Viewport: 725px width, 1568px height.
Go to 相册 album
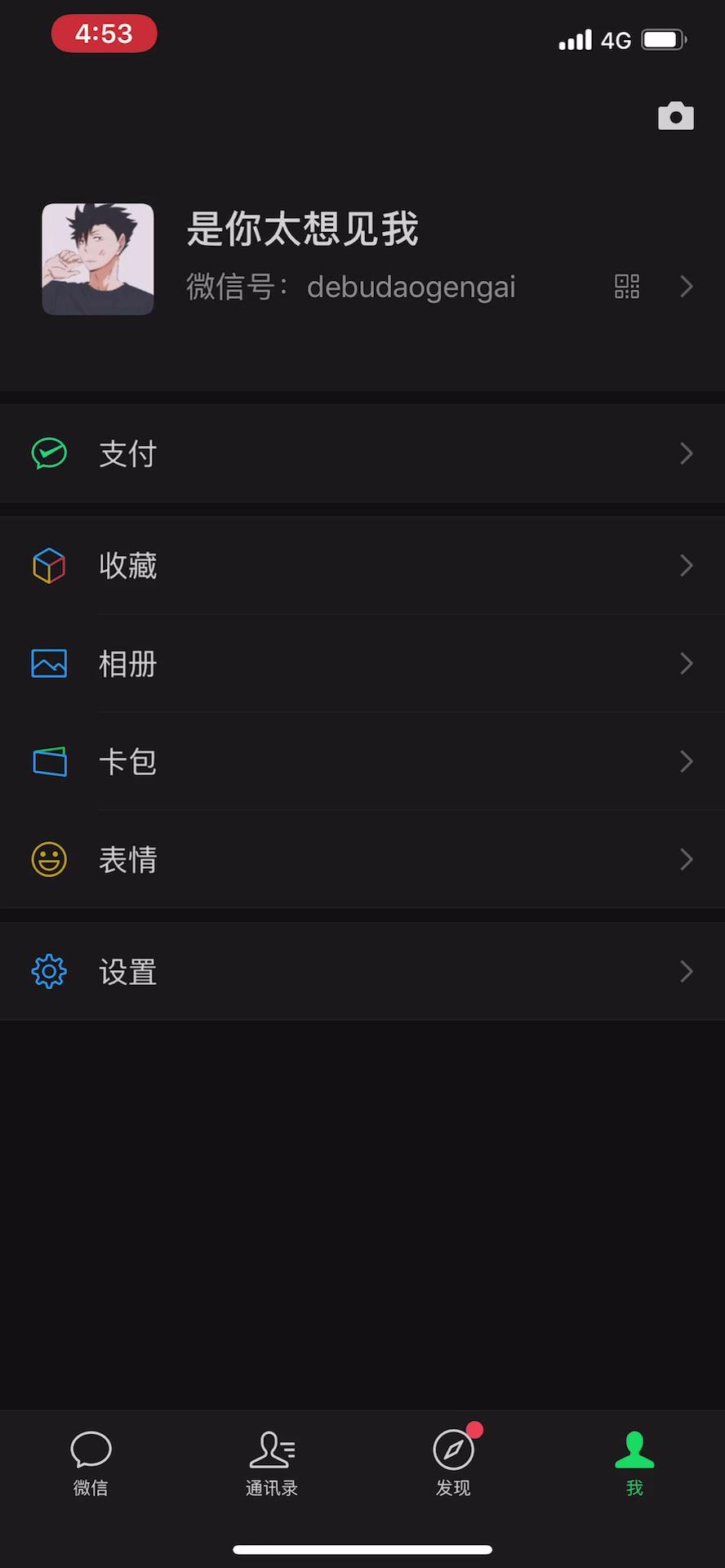(x=362, y=663)
